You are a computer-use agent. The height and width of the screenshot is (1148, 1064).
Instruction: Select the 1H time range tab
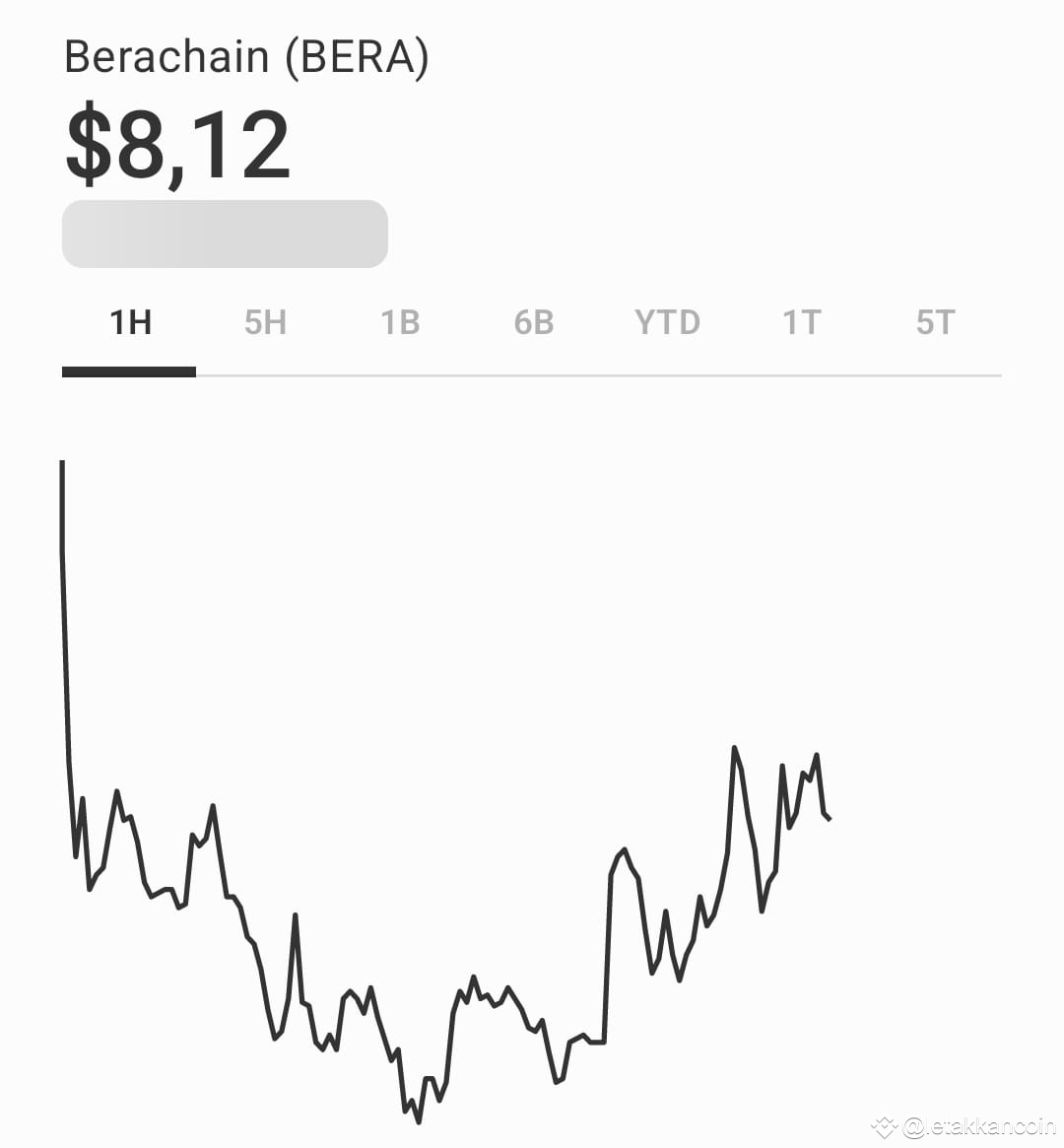point(130,322)
